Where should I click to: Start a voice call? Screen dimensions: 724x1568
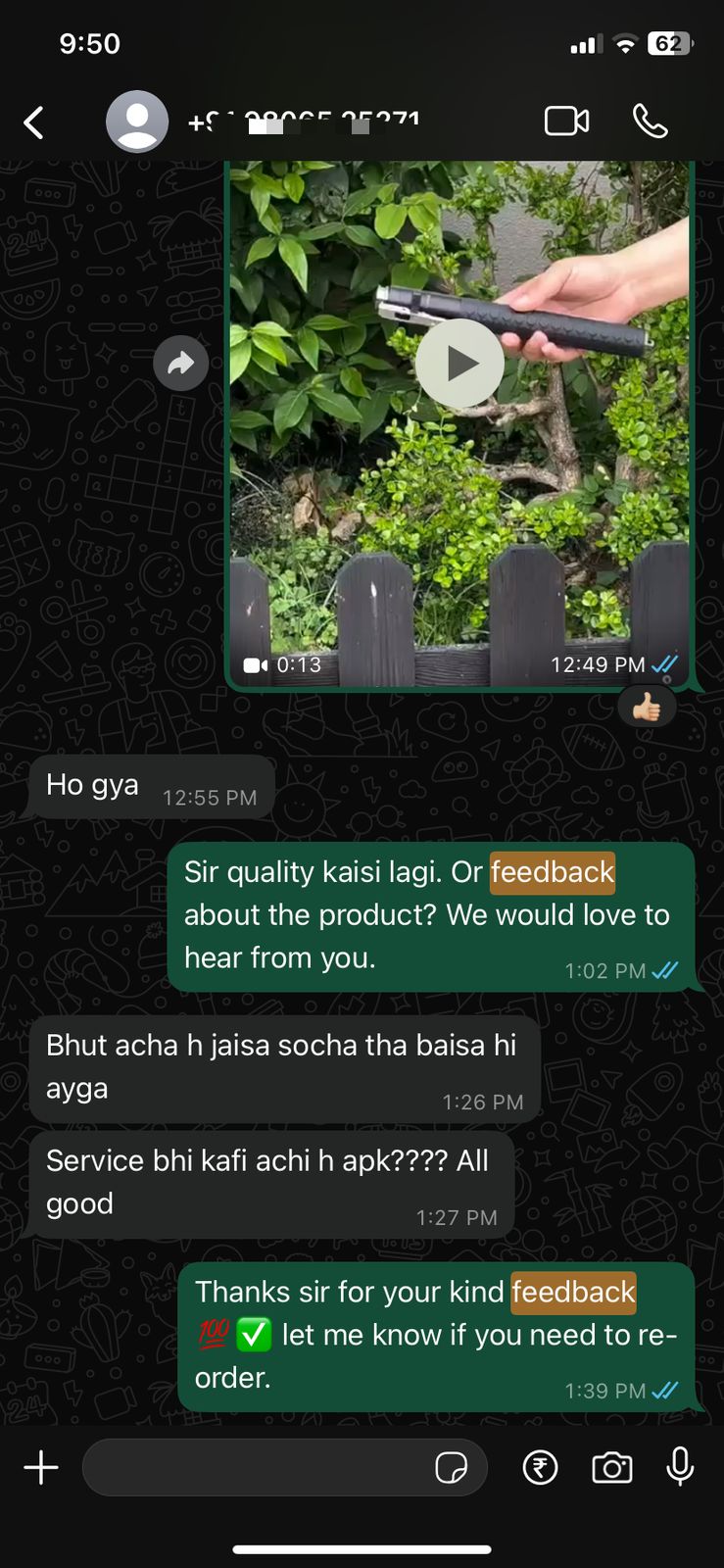point(650,122)
